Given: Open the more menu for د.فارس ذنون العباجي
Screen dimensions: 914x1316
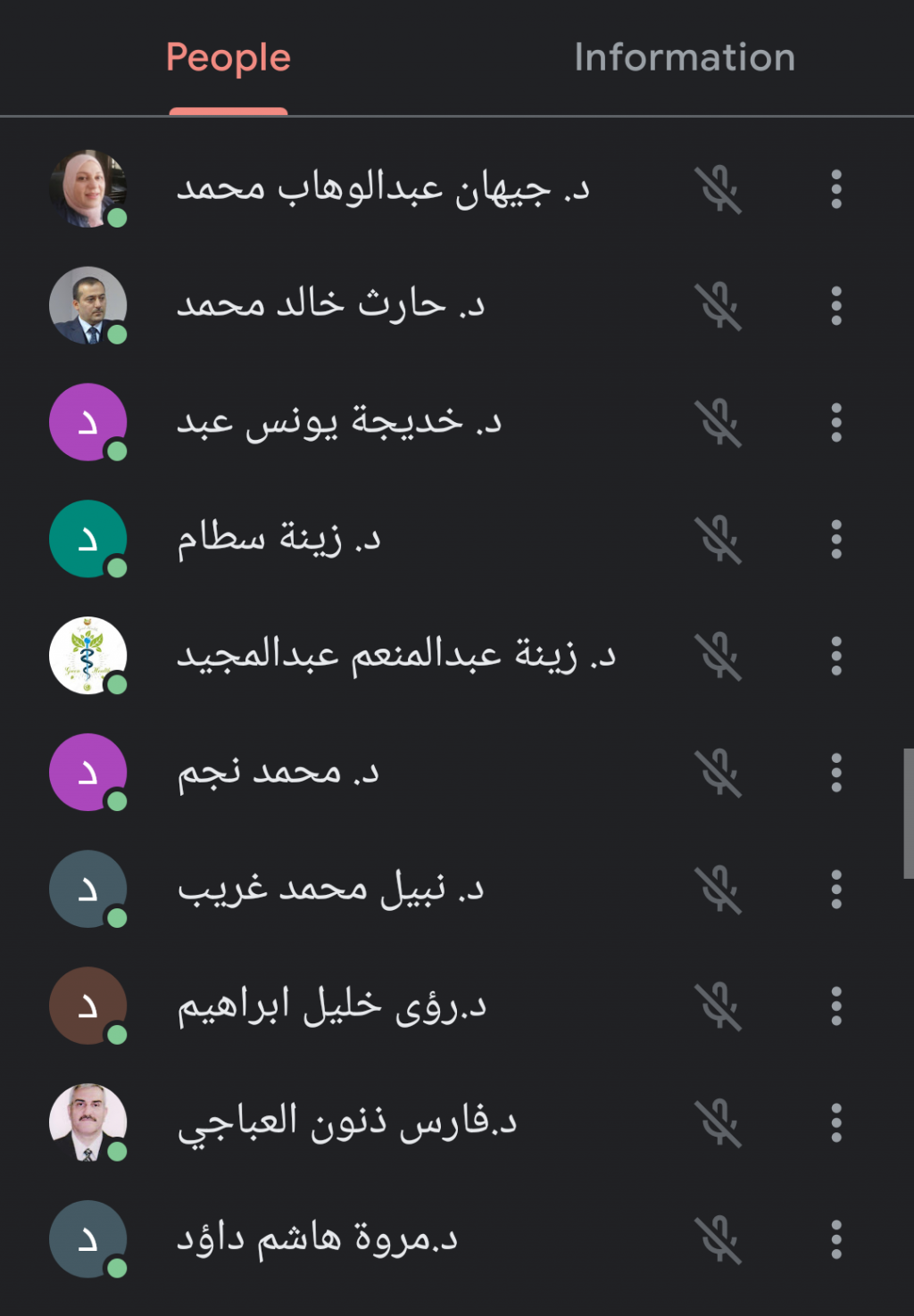Looking at the screenshot, I should pyautogui.click(x=835, y=1123).
